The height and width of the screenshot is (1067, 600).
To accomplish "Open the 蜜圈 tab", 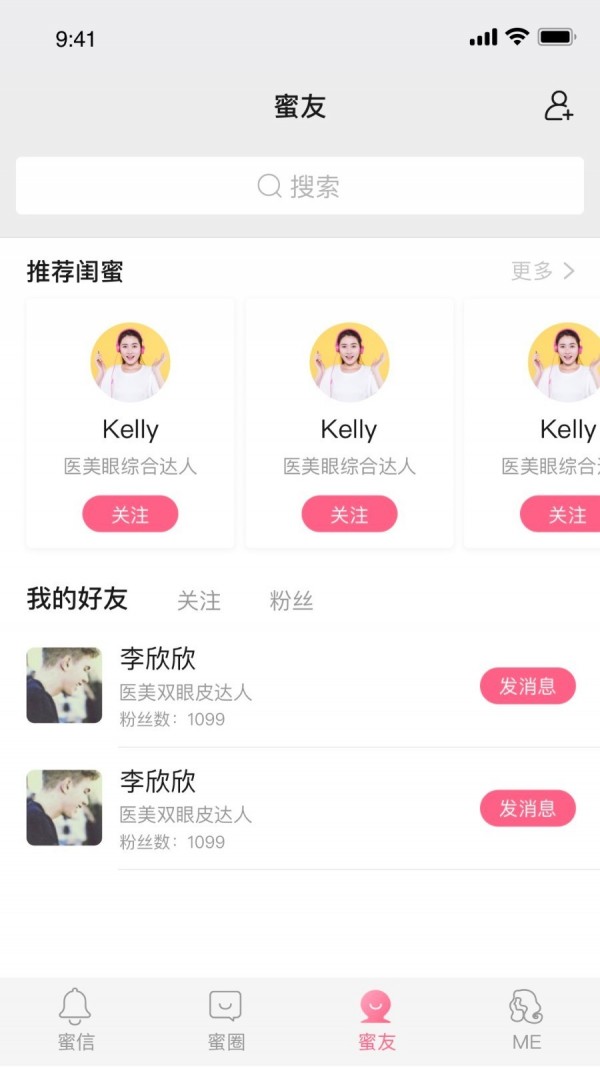I will tap(225, 1020).
